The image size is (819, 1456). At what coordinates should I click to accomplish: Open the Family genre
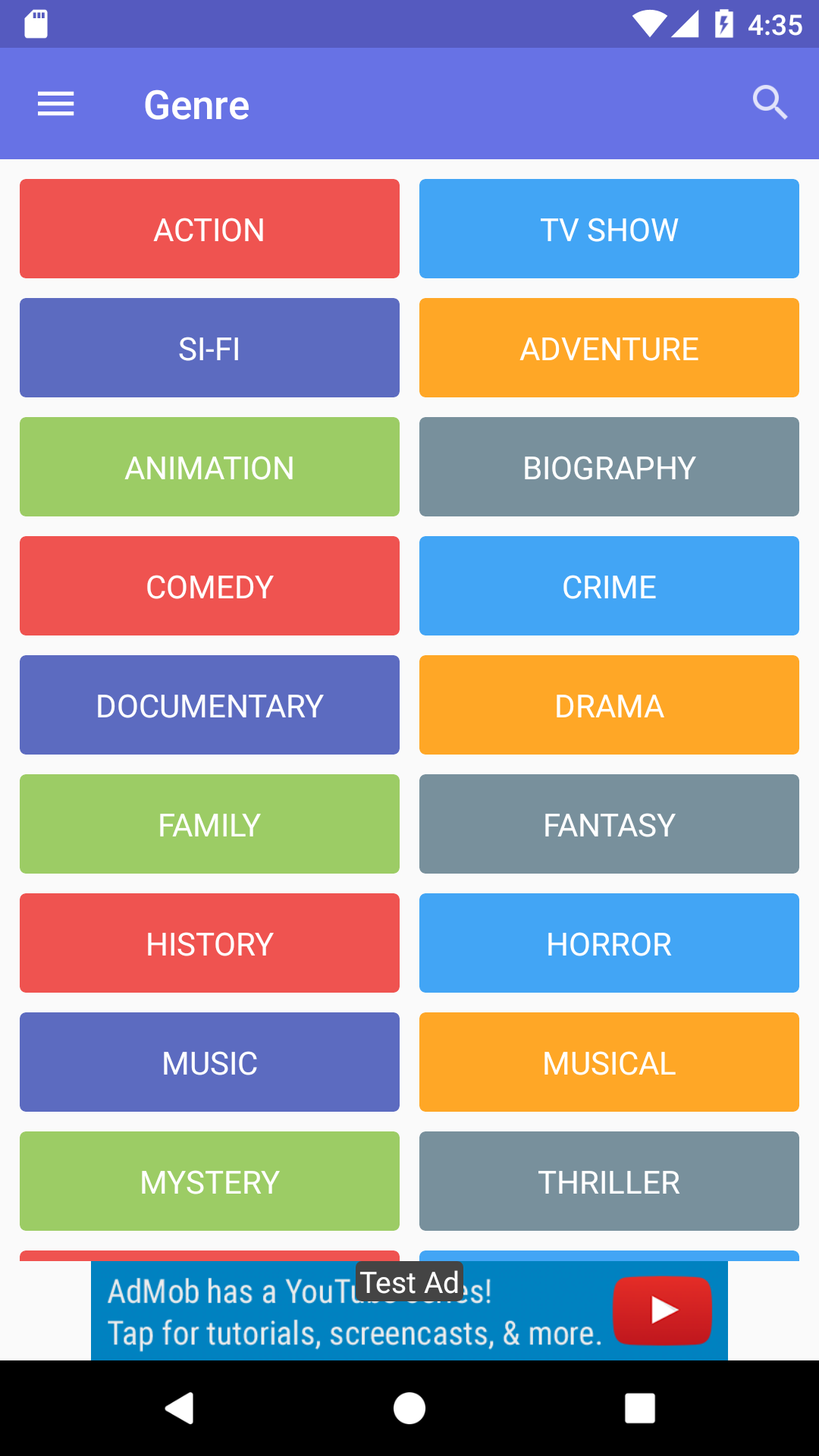(209, 824)
